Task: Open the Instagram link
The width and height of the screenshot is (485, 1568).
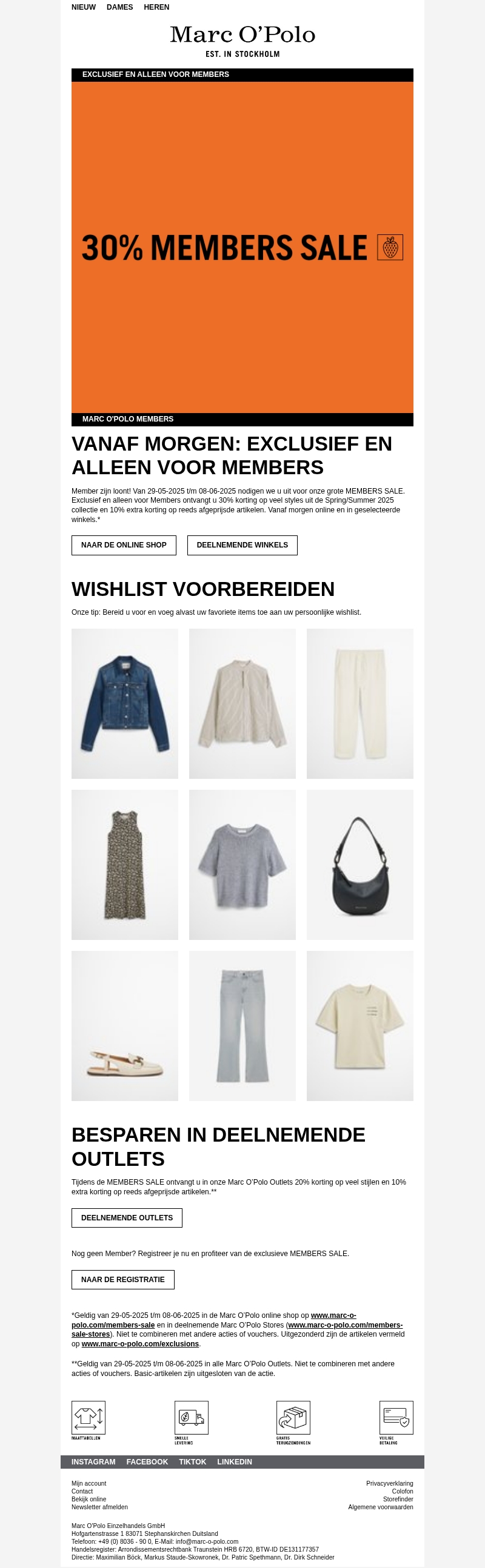Action: click(93, 1461)
